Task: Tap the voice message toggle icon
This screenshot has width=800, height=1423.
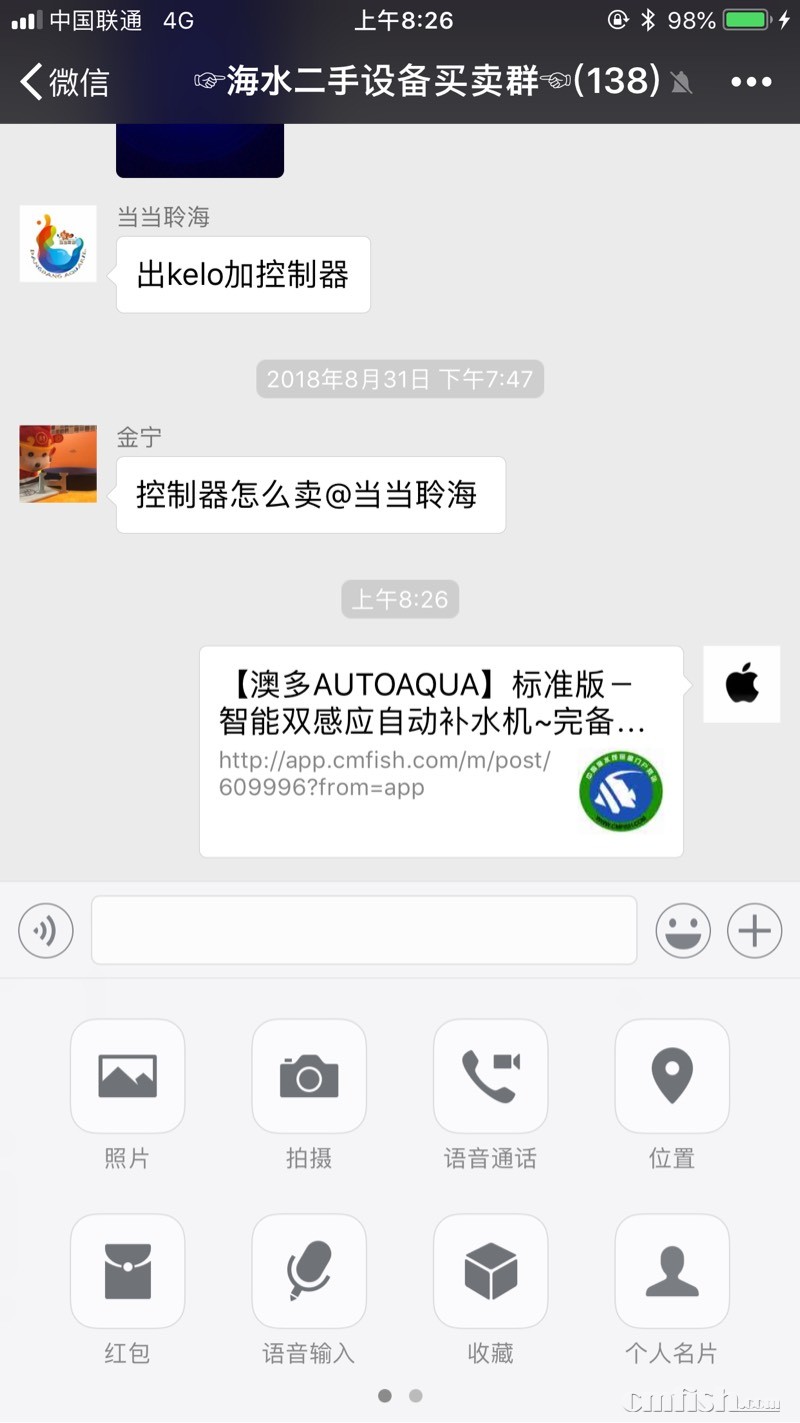Action: click(x=46, y=930)
